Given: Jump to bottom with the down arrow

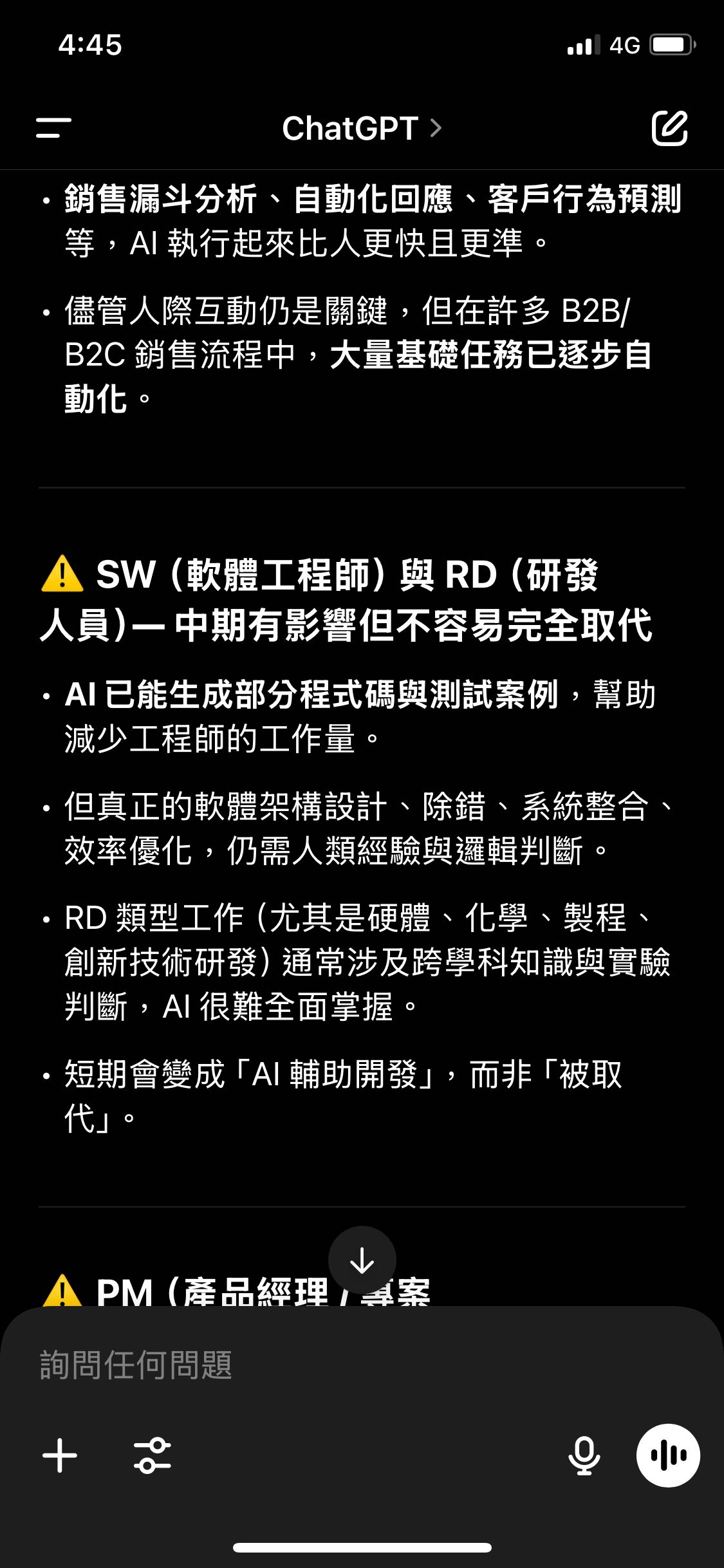Looking at the screenshot, I should pos(362,1260).
